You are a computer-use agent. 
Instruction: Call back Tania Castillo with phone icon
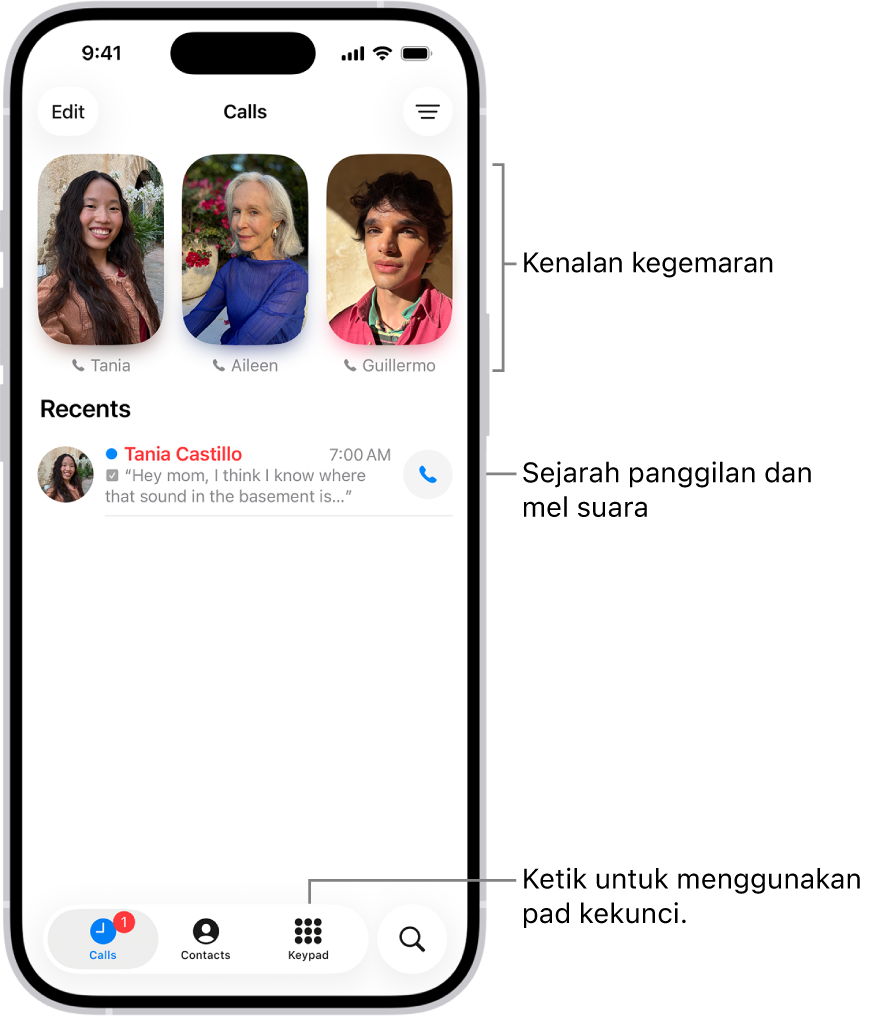click(428, 475)
